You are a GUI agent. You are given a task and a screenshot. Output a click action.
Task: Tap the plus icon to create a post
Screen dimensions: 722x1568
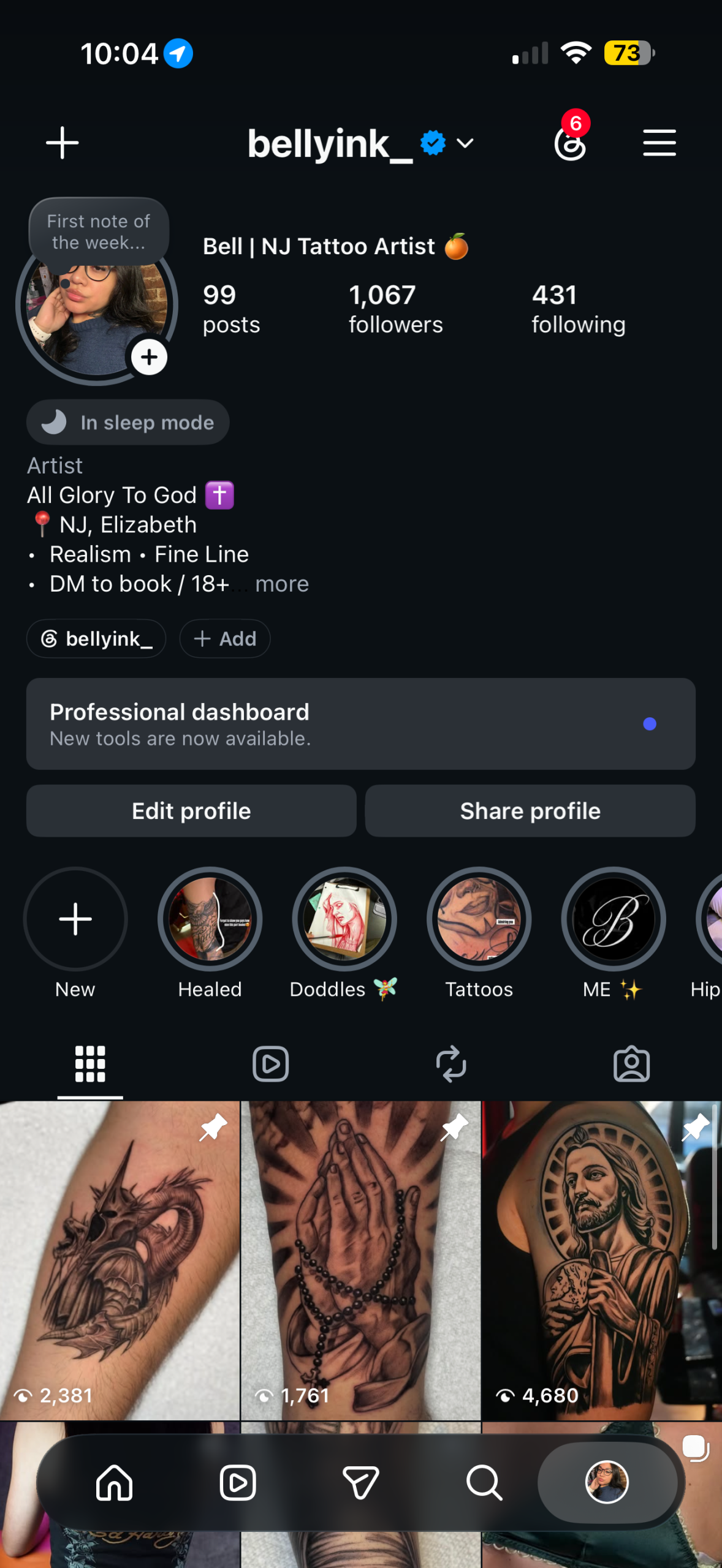coord(63,143)
